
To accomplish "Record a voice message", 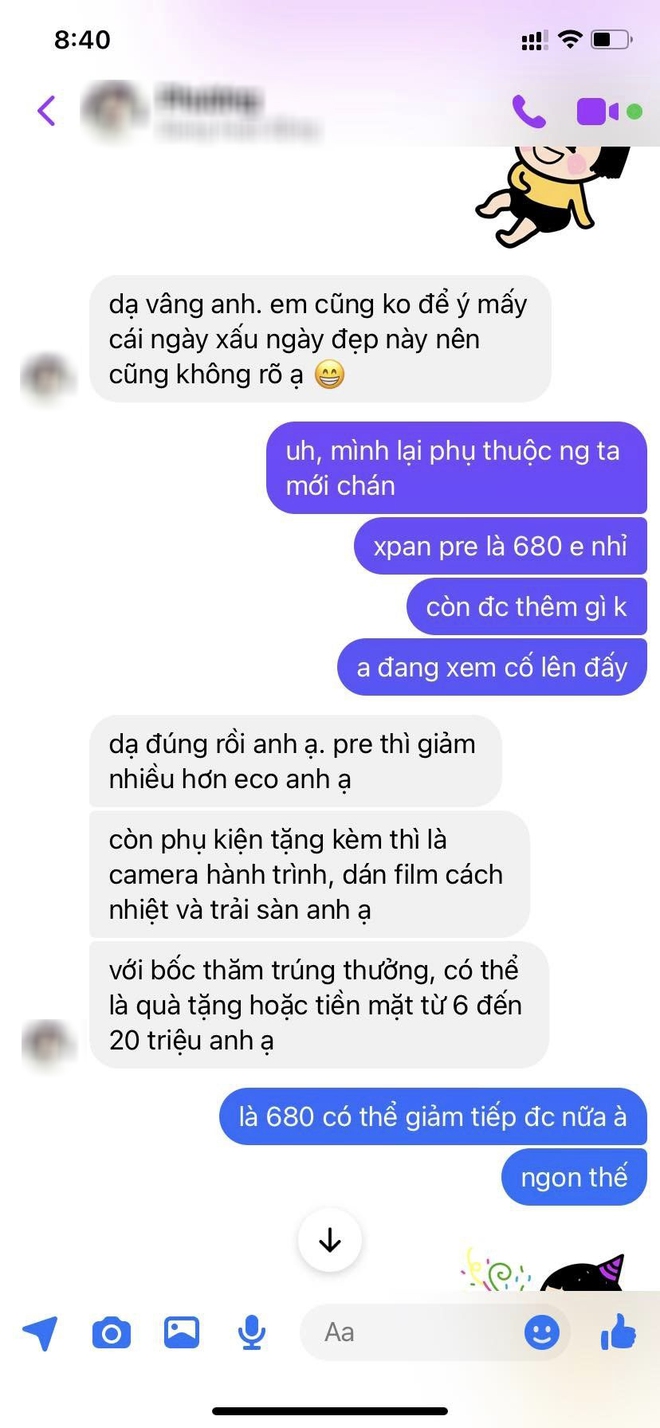I will [251, 1332].
